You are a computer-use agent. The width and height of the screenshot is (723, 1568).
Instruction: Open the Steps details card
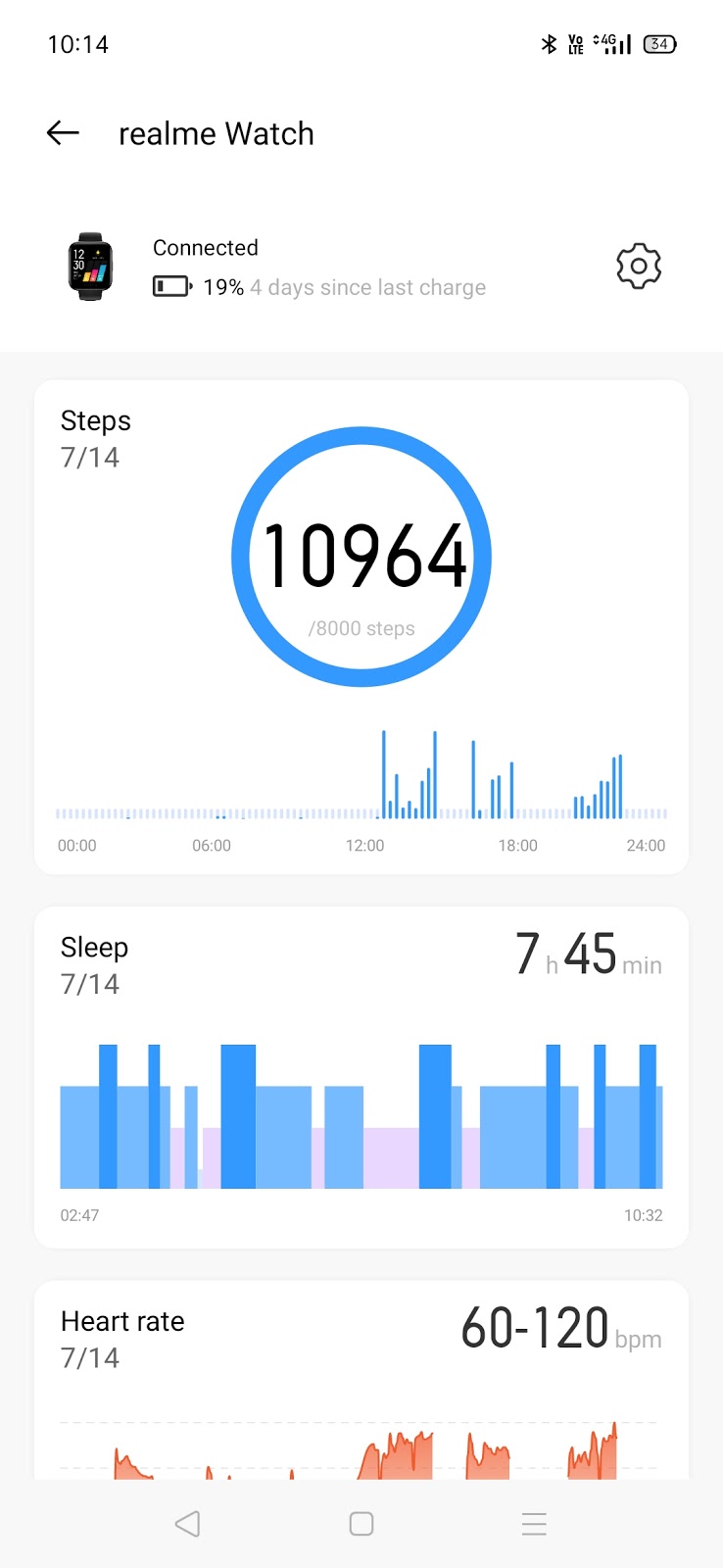click(361, 627)
